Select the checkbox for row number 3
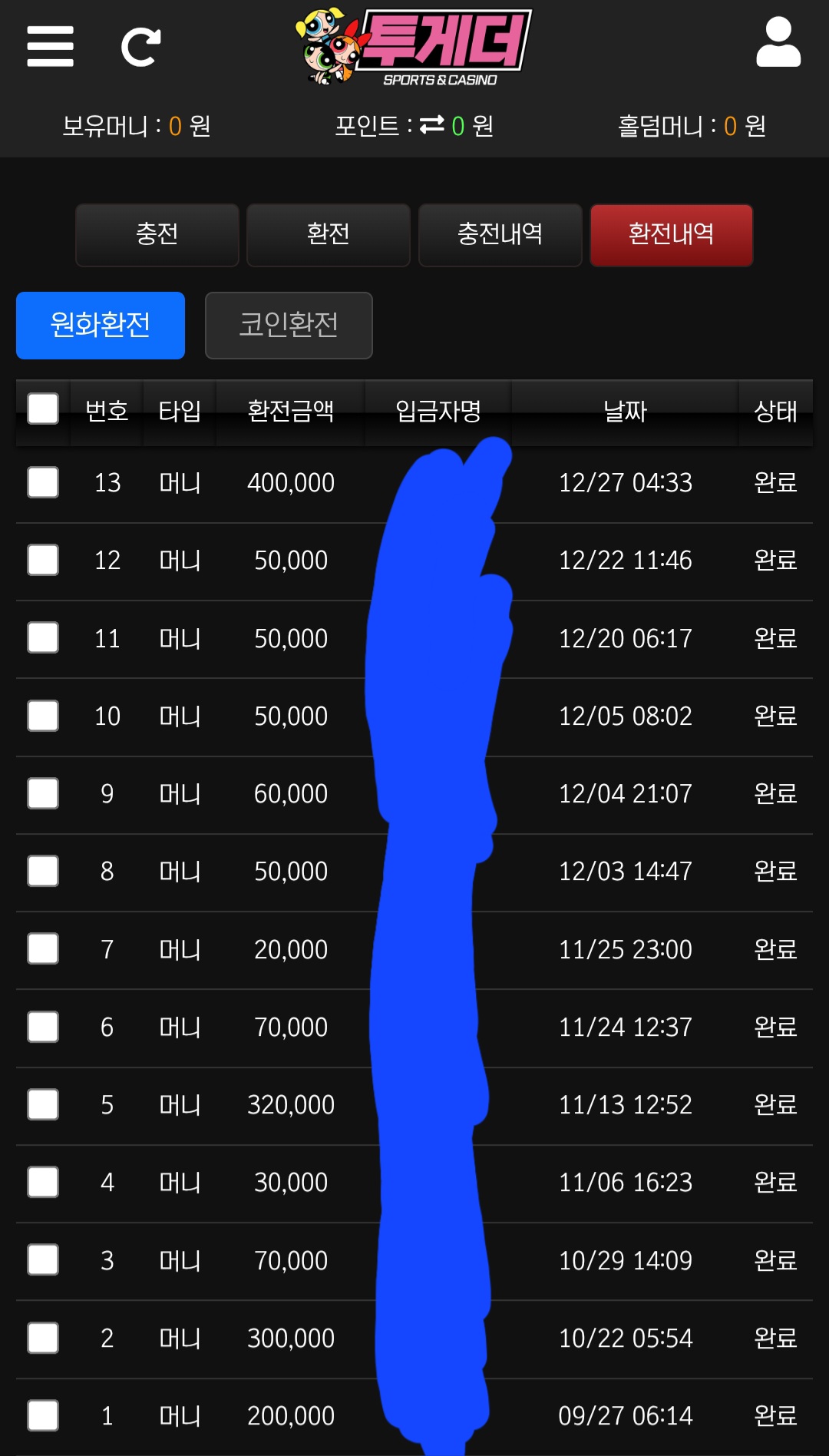 tap(43, 1260)
